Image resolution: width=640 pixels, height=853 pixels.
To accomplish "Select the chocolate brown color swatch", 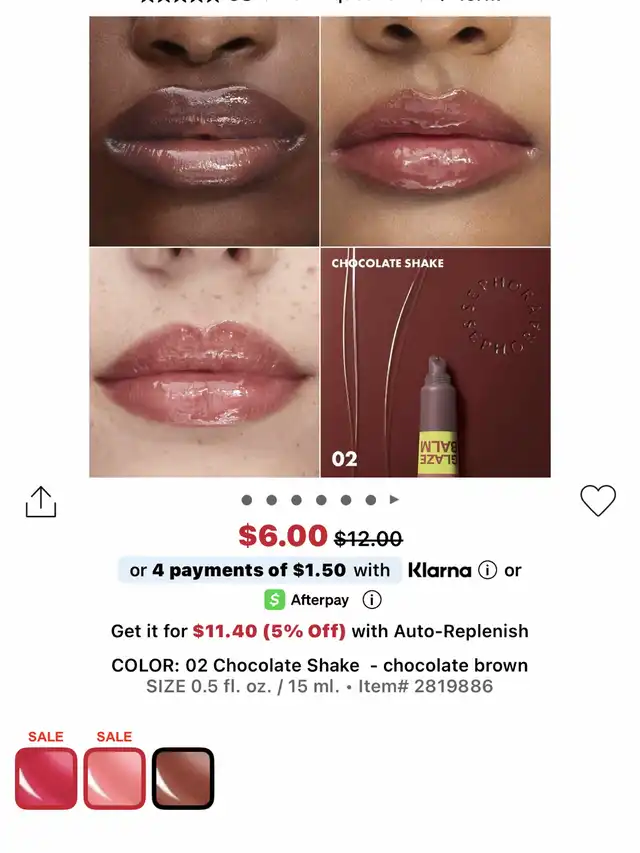I will 182,778.
